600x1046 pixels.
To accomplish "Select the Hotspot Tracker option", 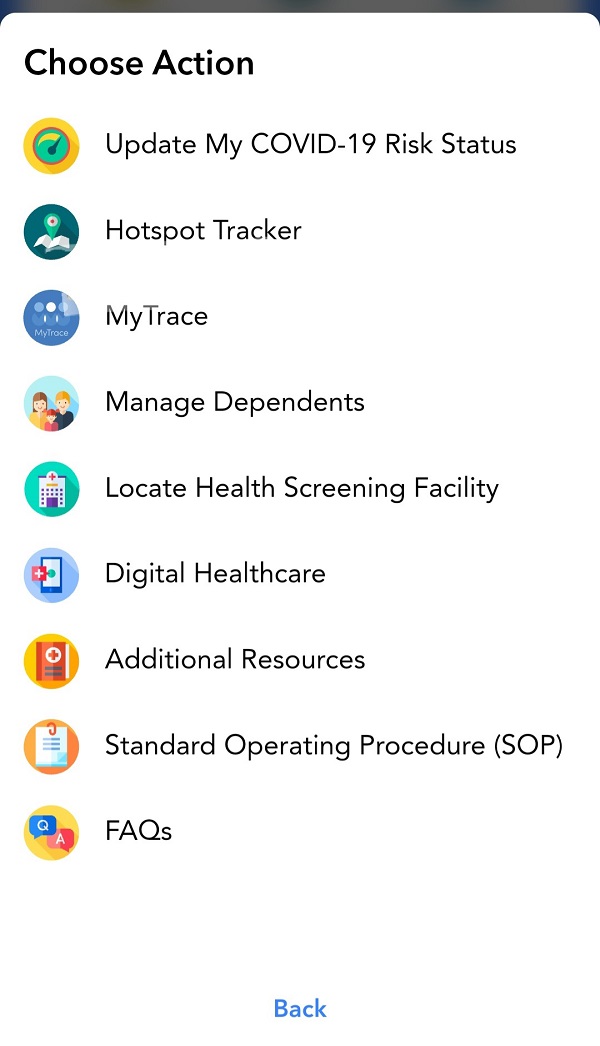I will (x=203, y=231).
